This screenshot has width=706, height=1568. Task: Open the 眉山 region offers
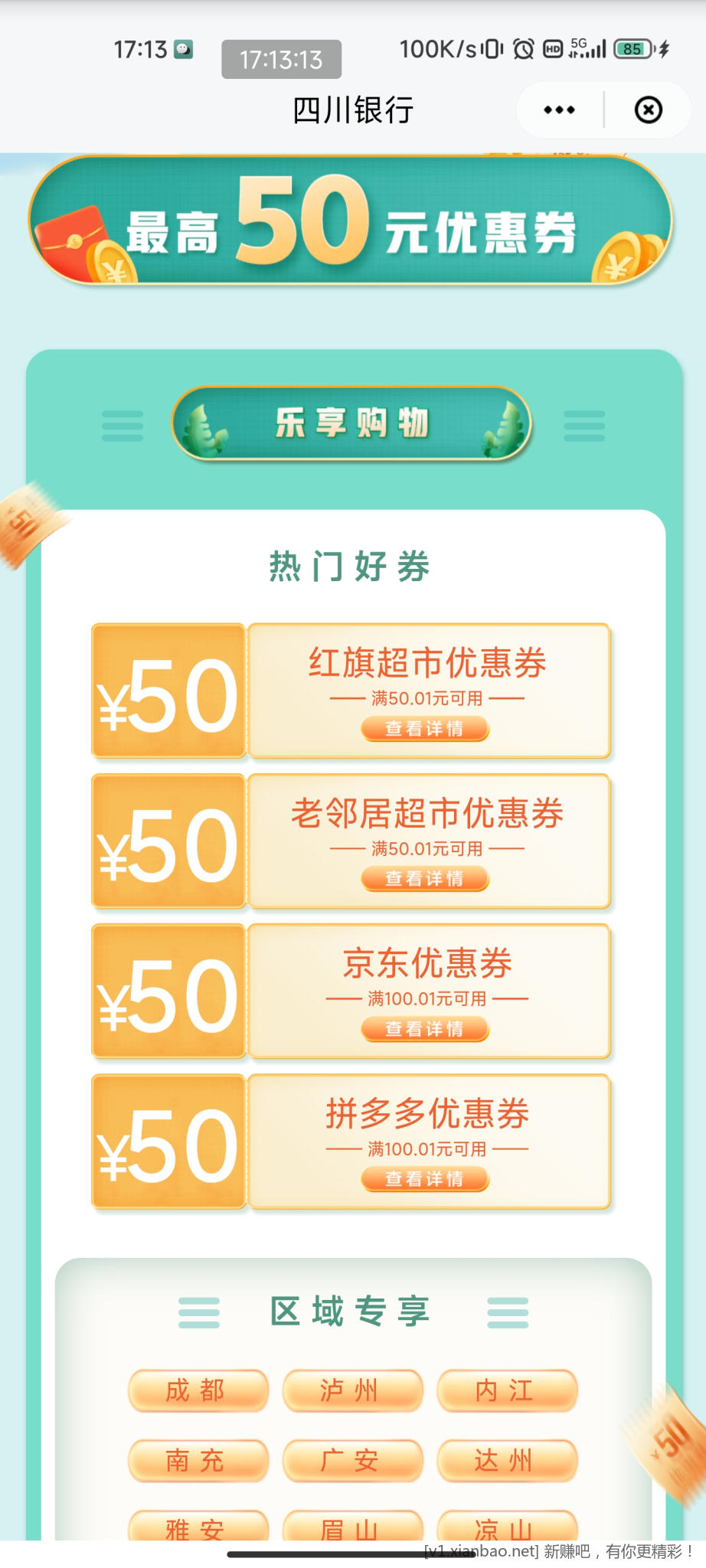click(352, 1526)
